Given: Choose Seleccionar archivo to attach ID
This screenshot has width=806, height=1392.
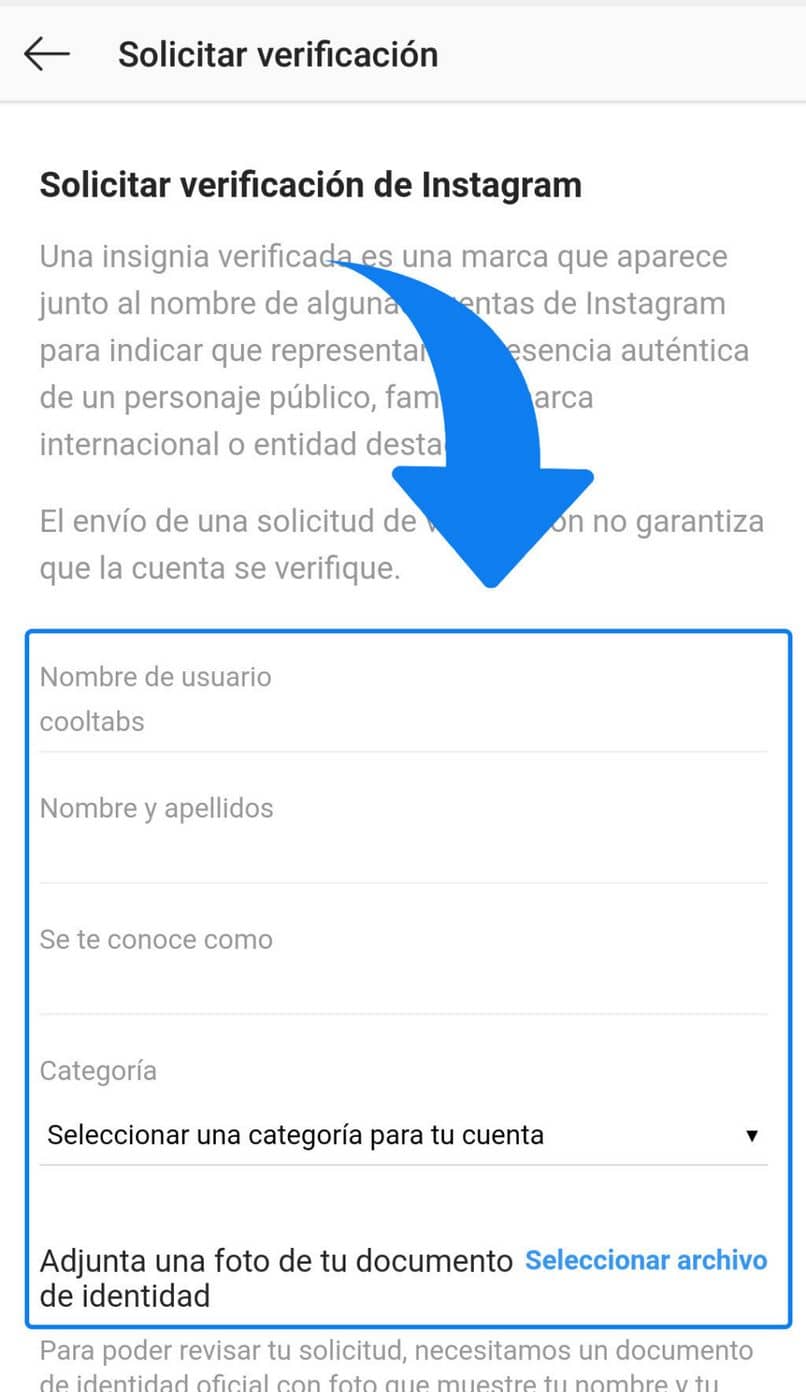Looking at the screenshot, I should point(646,1260).
